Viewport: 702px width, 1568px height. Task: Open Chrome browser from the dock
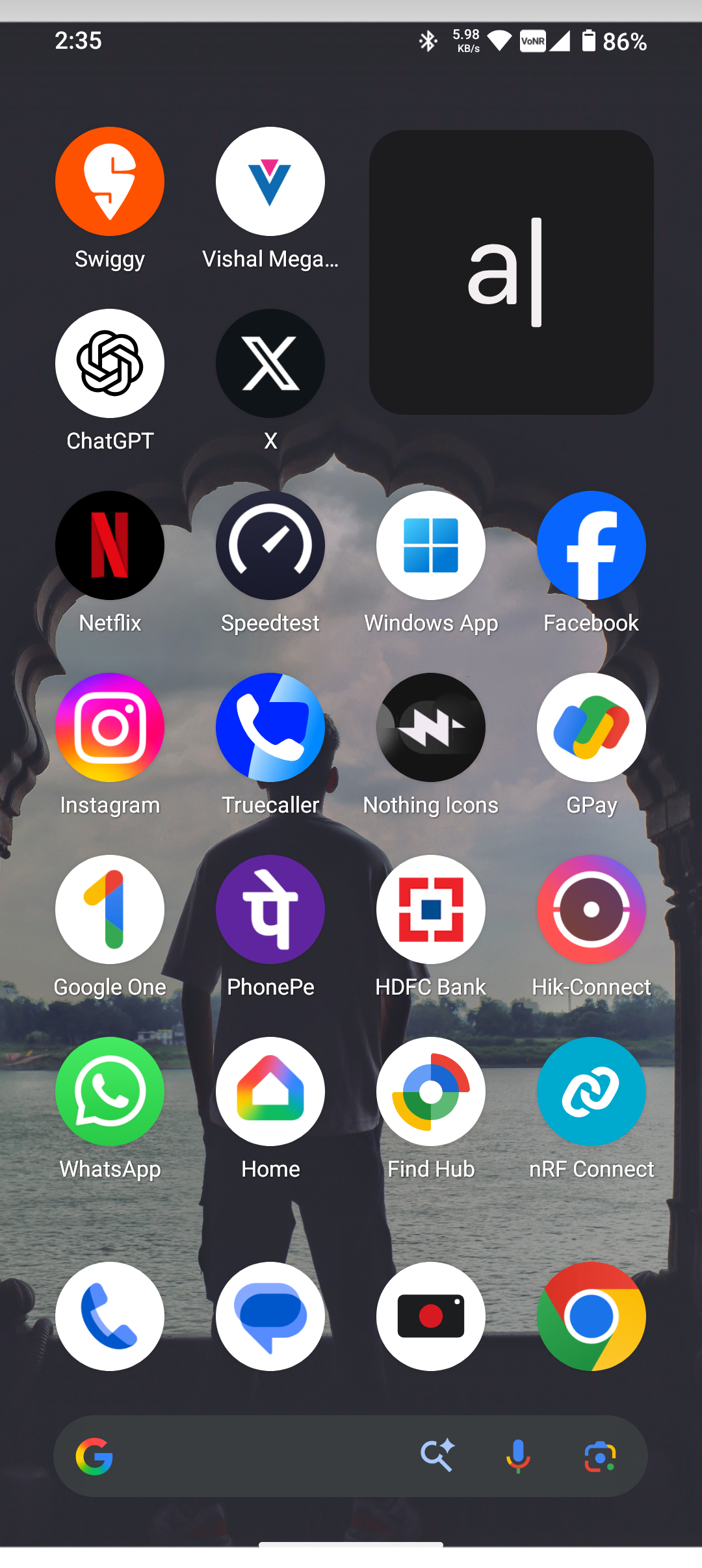click(x=591, y=1316)
